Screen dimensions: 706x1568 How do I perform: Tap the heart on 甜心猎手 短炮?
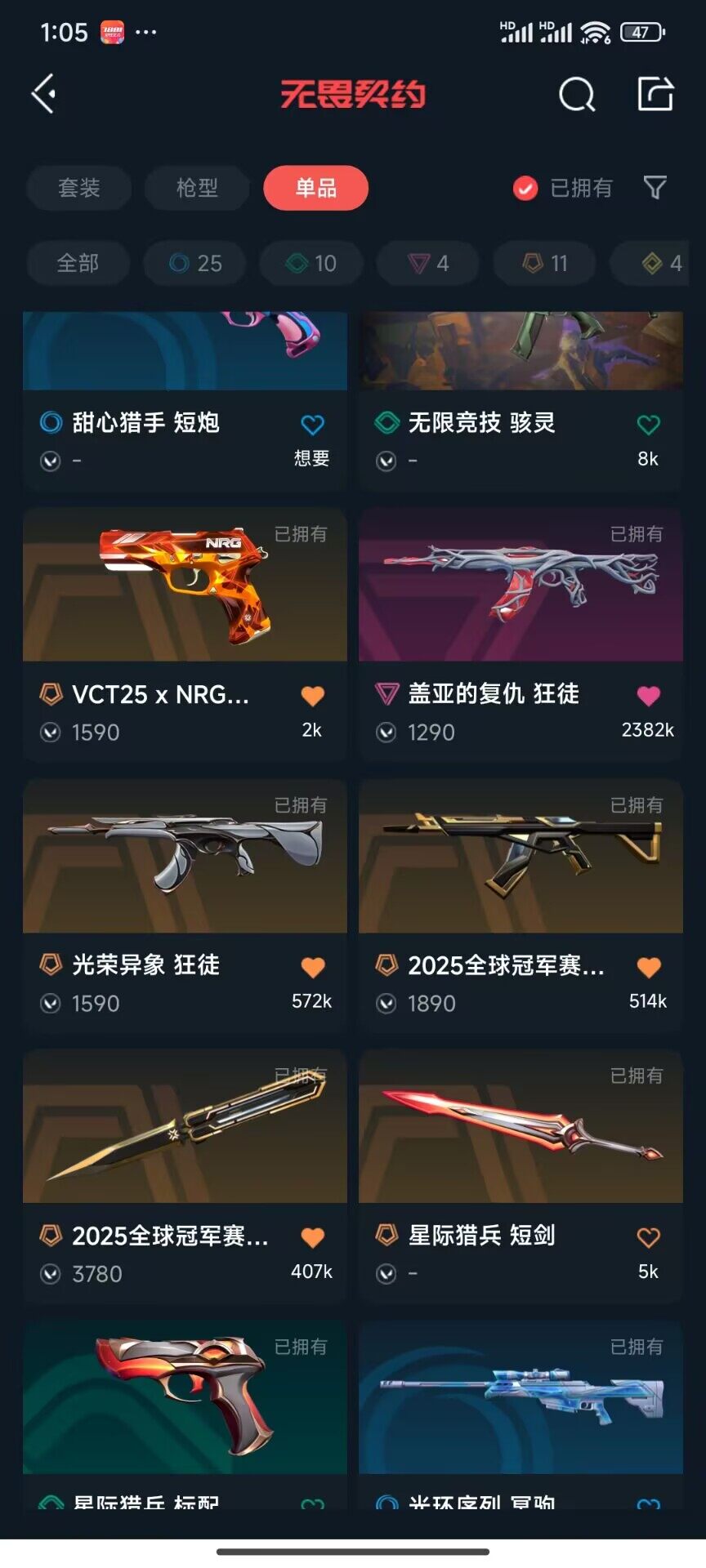[x=312, y=425]
